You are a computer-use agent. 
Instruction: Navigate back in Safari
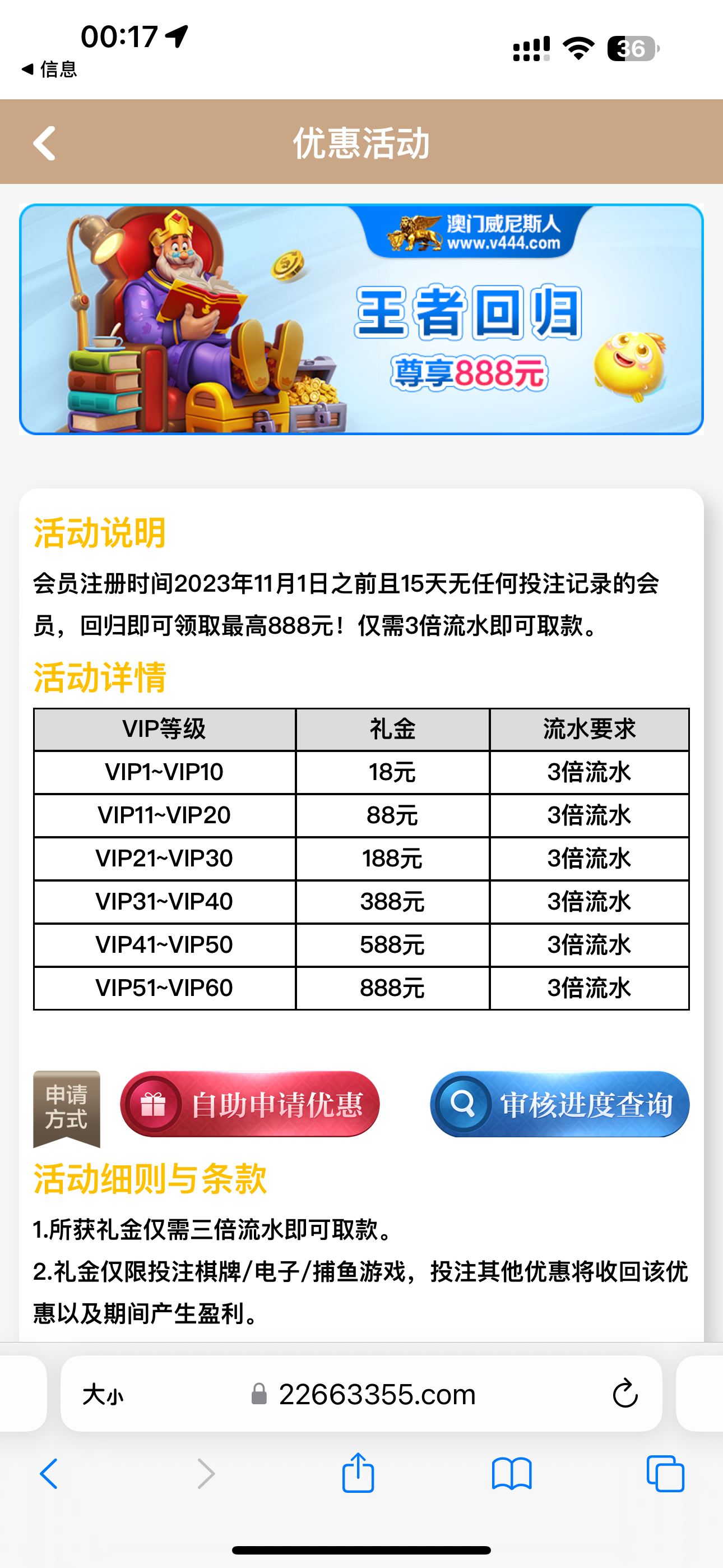(x=49, y=1474)
